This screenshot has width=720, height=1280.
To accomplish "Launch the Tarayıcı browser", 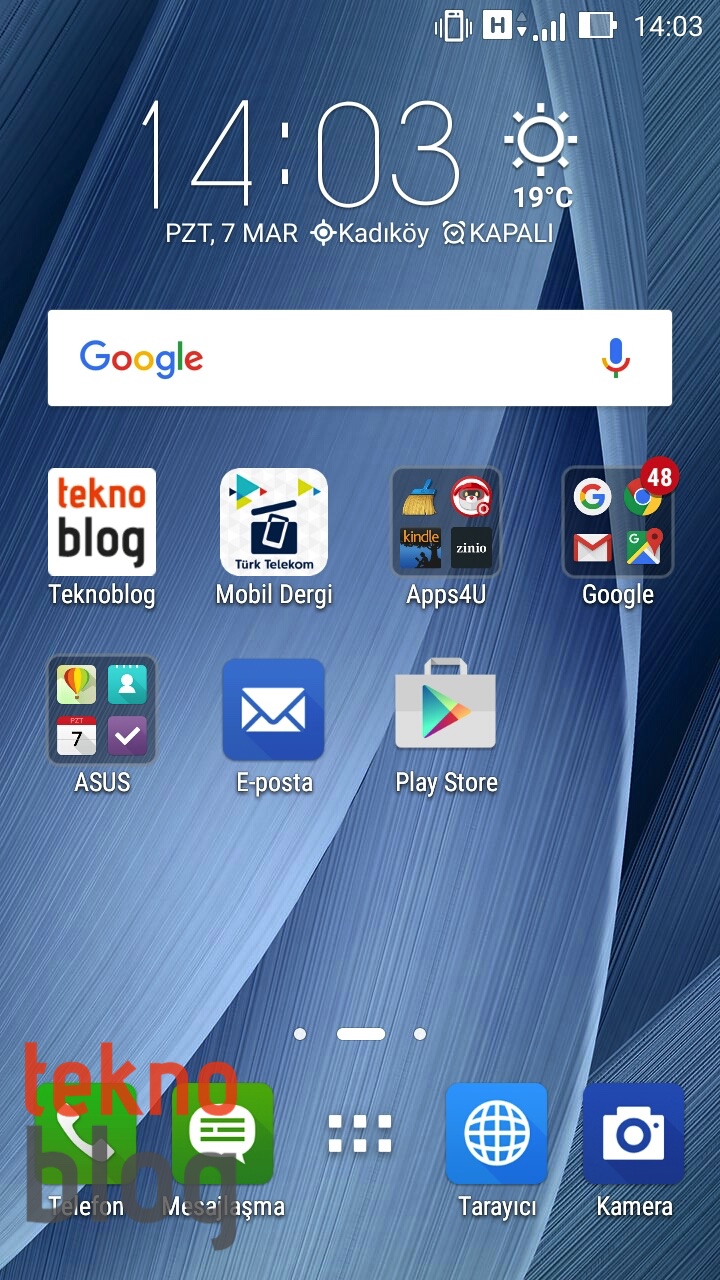I will (x=497, y=1134).
